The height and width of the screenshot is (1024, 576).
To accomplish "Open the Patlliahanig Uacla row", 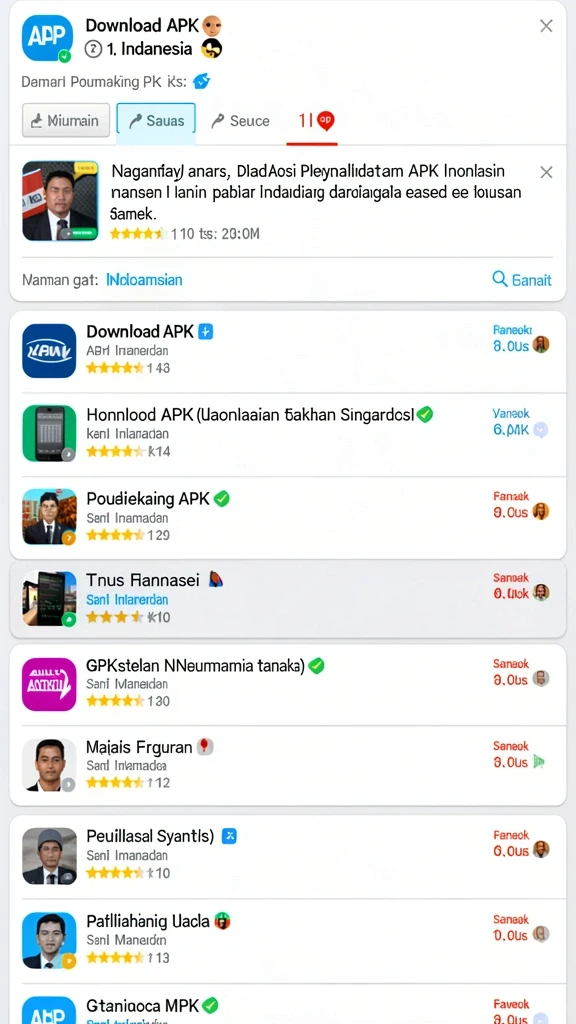I will click(287, 940).
